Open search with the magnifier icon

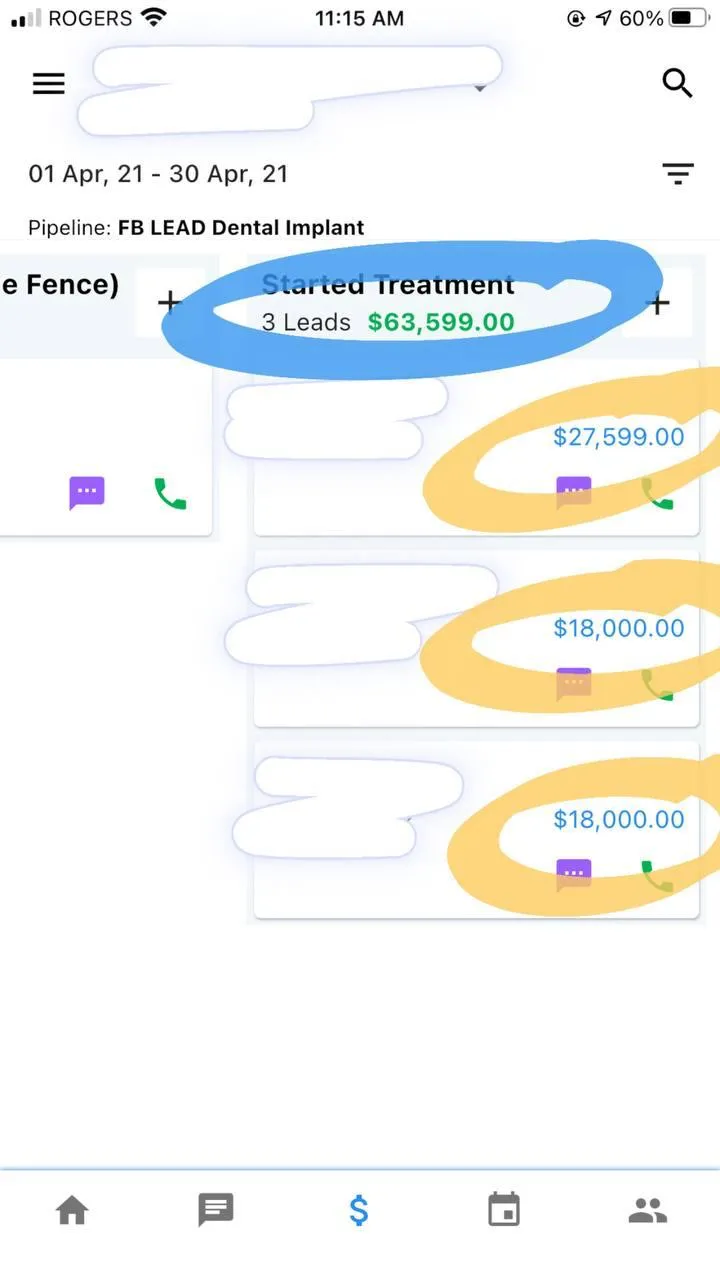point(677,83)
